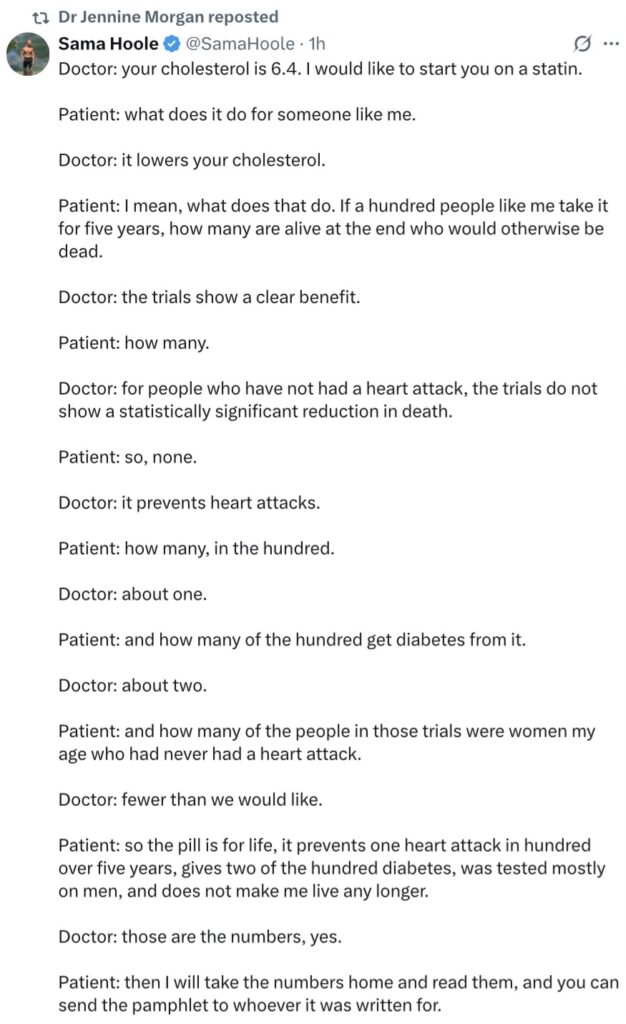This screenshot has height=1024, width=626.
Task: Open the Grok icon on the post
Action: tap(582, 44)
